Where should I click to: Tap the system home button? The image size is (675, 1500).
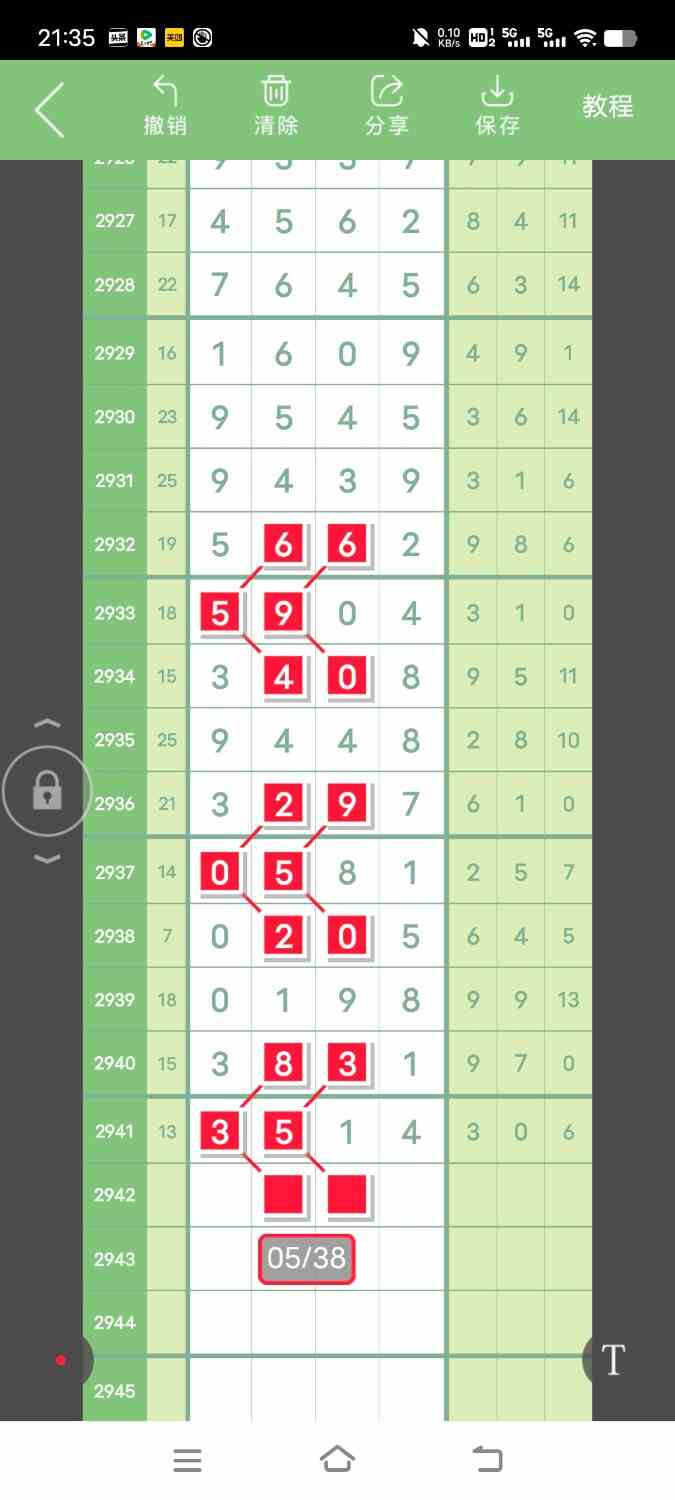click(337, 1459)
